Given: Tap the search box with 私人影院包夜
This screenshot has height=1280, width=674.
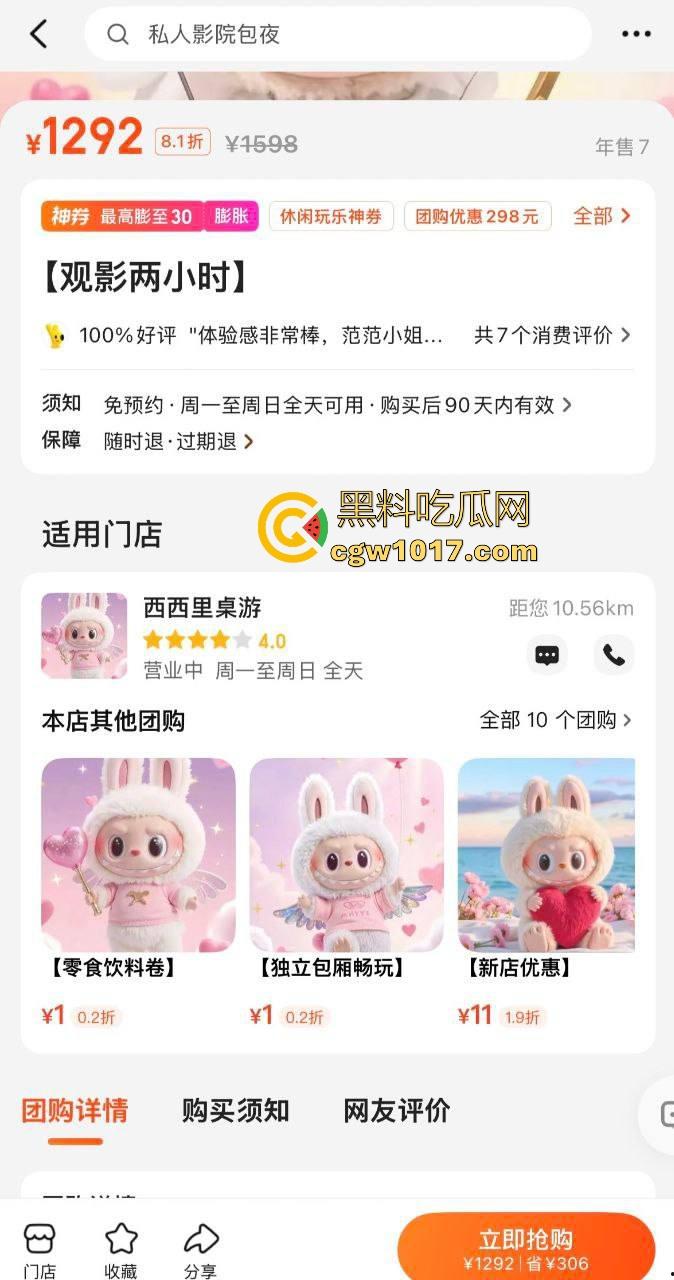Looking at the screenshot, I should 338,34.
